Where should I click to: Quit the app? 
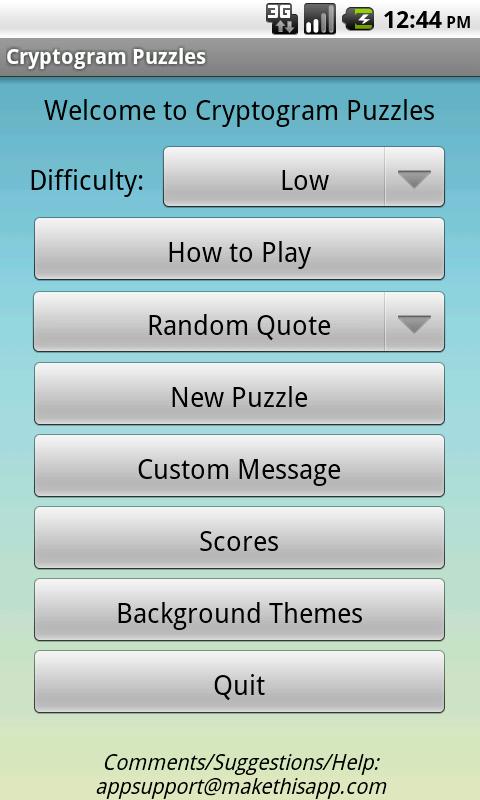click(239, 682)
